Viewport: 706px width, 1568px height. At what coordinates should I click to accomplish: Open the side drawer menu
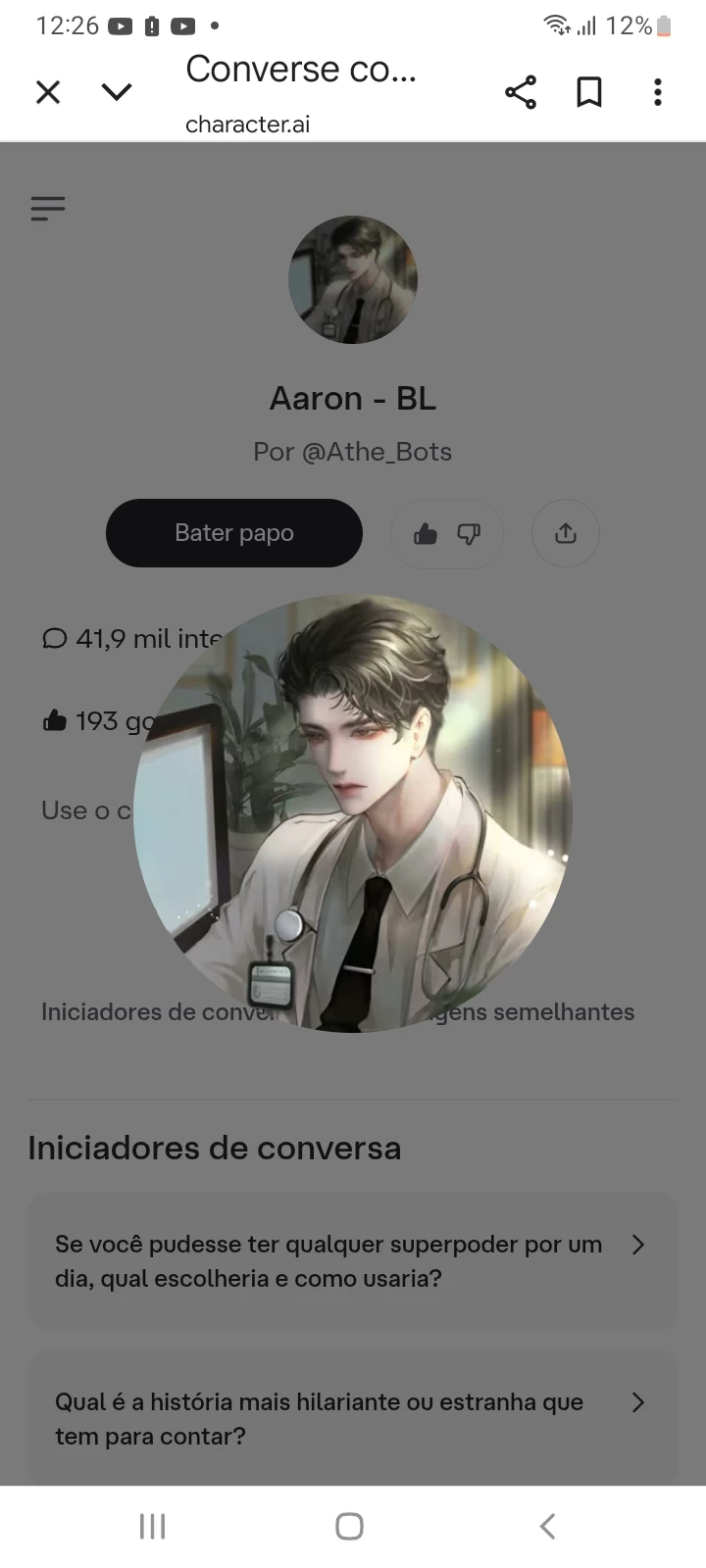48,208
